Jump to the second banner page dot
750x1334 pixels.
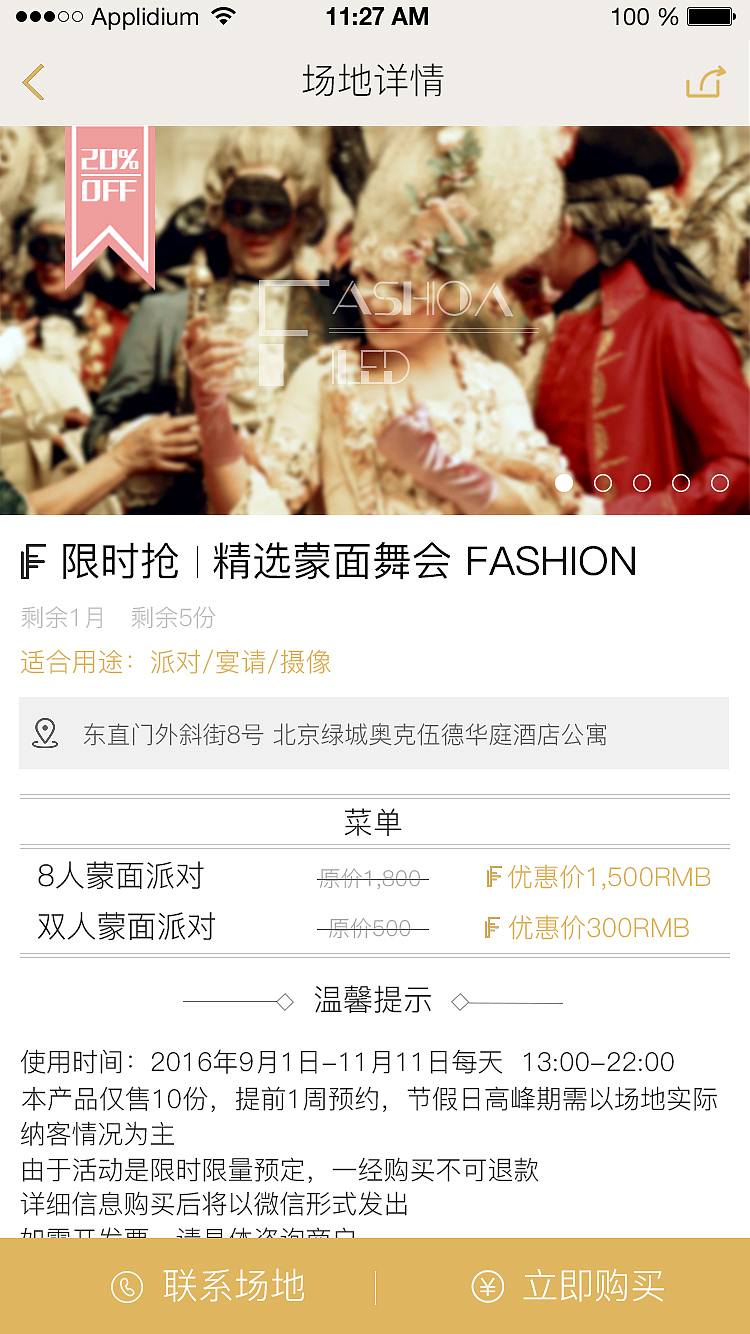tap(603, 483)
